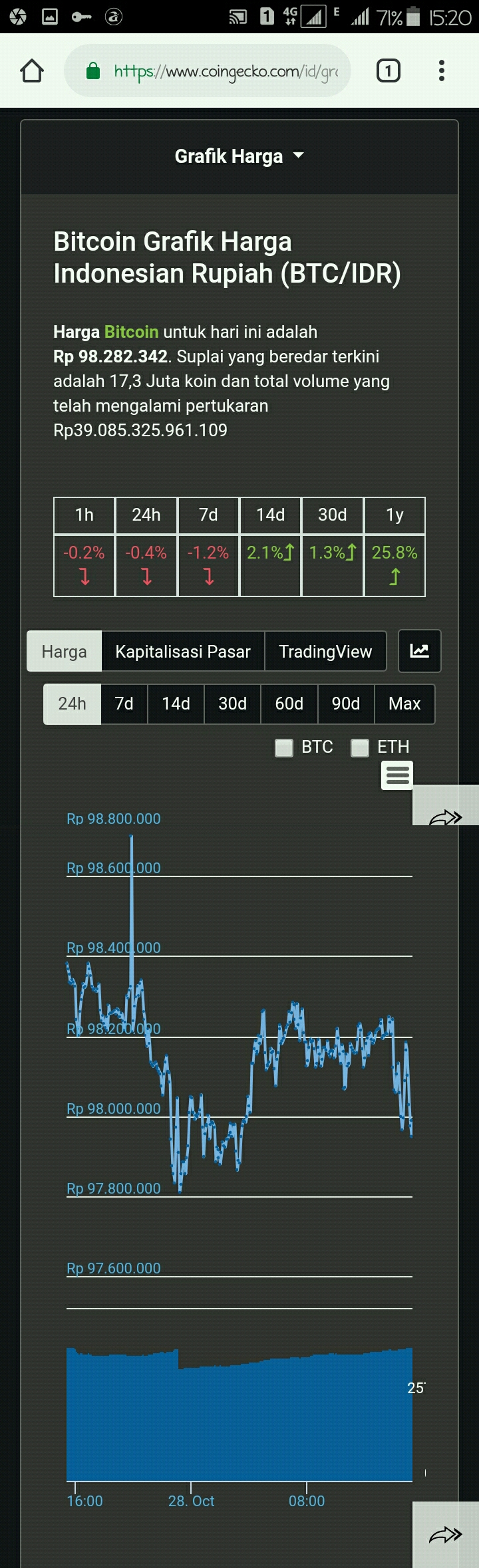Image resolution: width=479 pixels, height=1568 pixels.
Task: Switch to Kapitalisasi Pasar tab
Action: [183, 652]
